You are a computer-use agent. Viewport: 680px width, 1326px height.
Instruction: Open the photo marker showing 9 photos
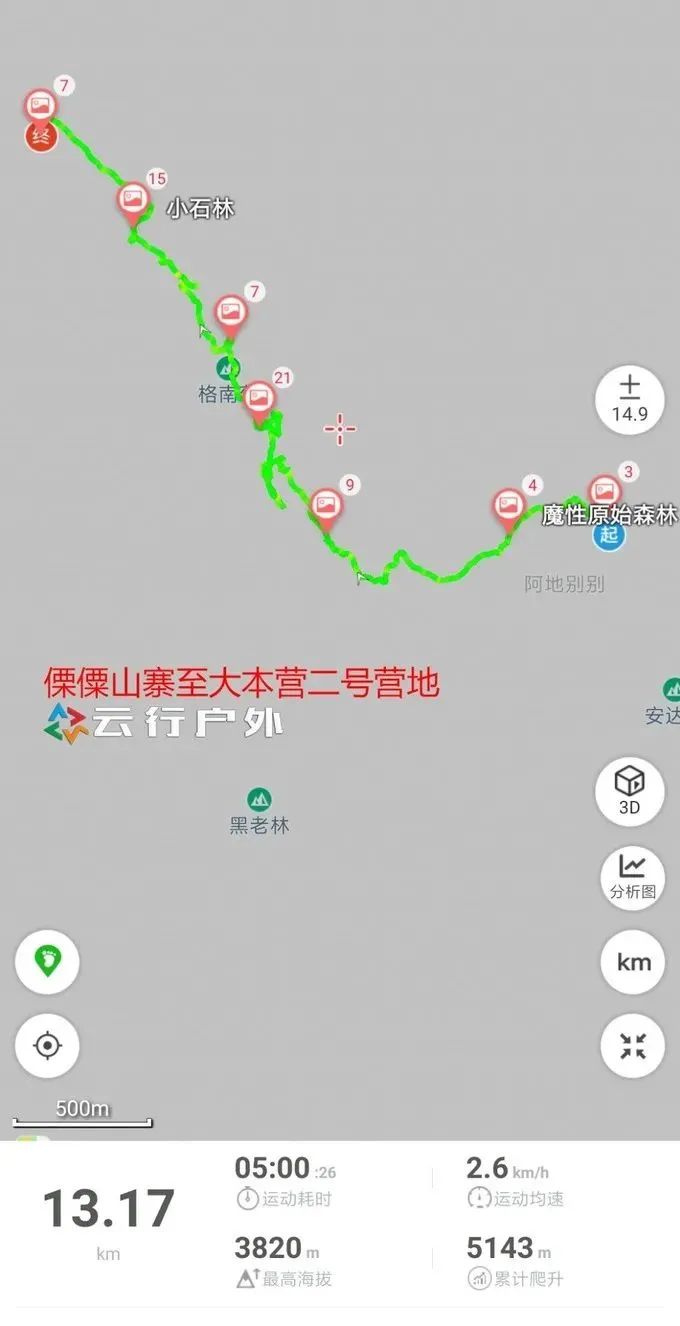point(325,508)
